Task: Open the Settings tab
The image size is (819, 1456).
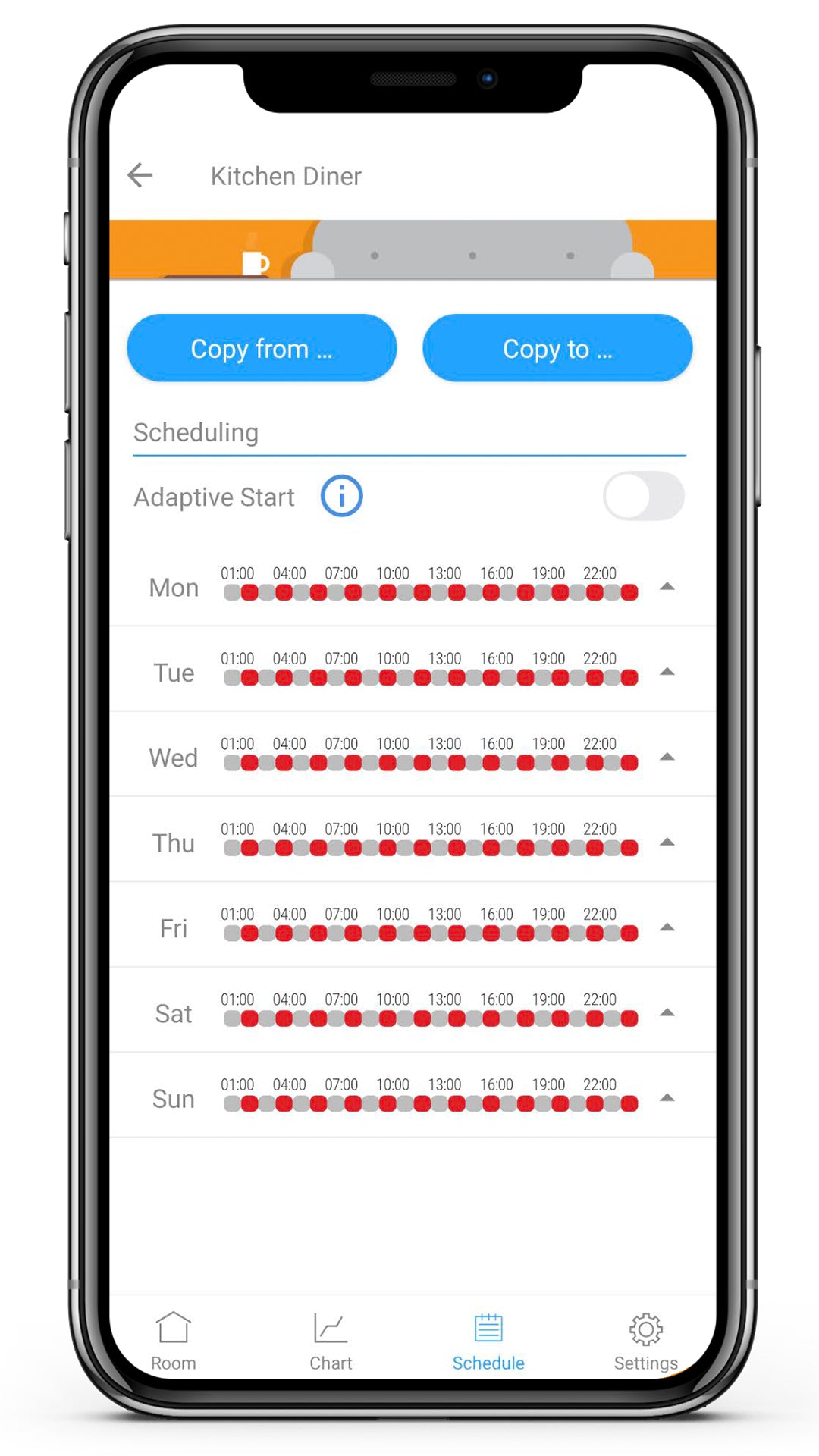Action: 645,1341
